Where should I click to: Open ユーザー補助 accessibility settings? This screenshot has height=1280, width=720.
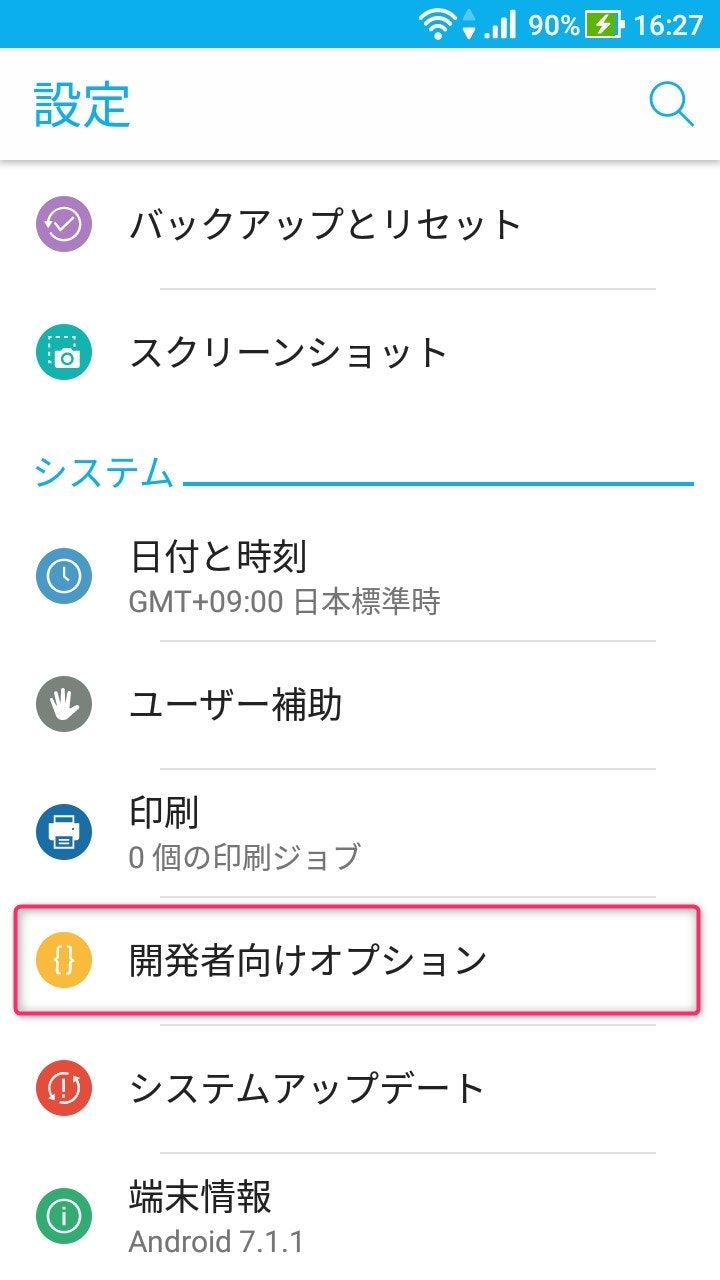[x=360, y=705]
